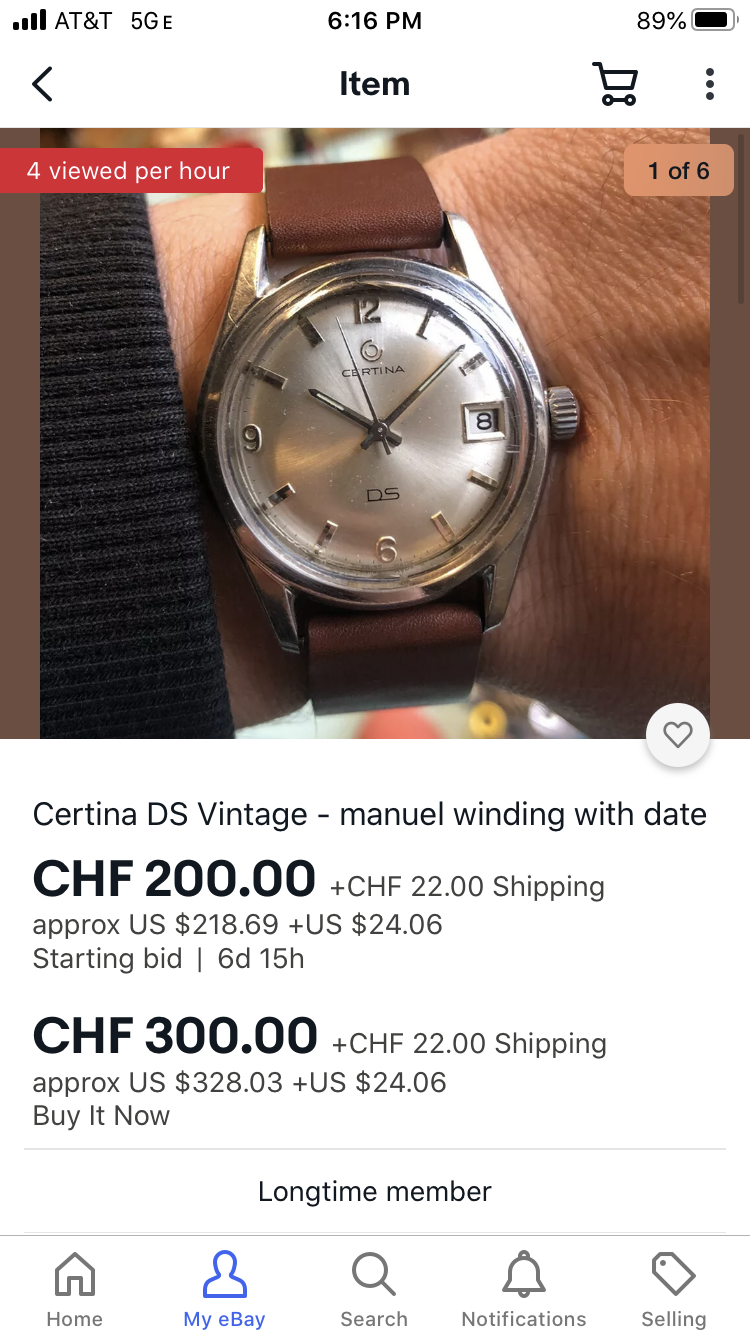Open the My eBay tab
This screenshot has width=750, height=1334.
224,1288
